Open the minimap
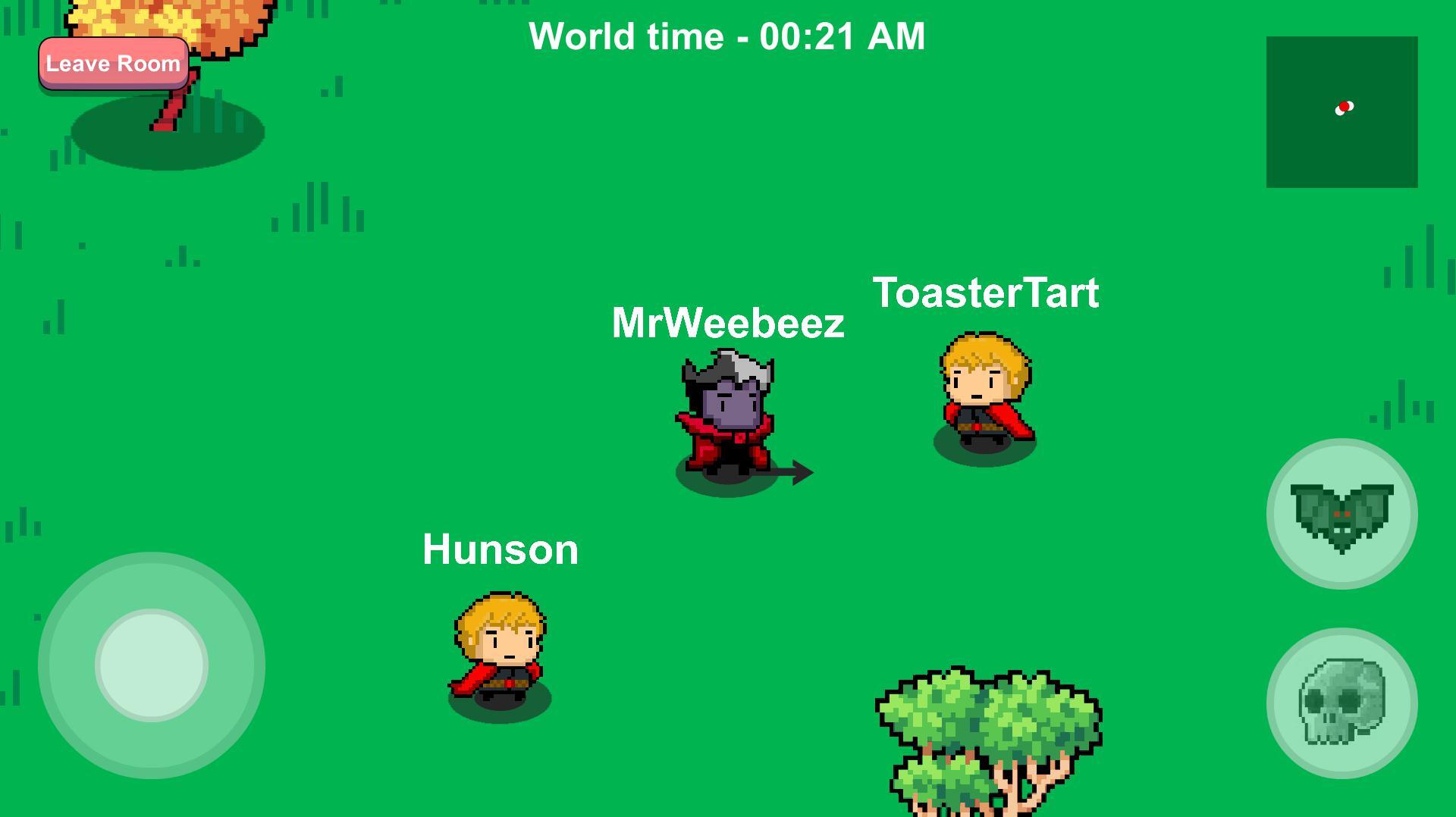The image size is (1456, 817). pyautogui.click(x=1341, y=112)
